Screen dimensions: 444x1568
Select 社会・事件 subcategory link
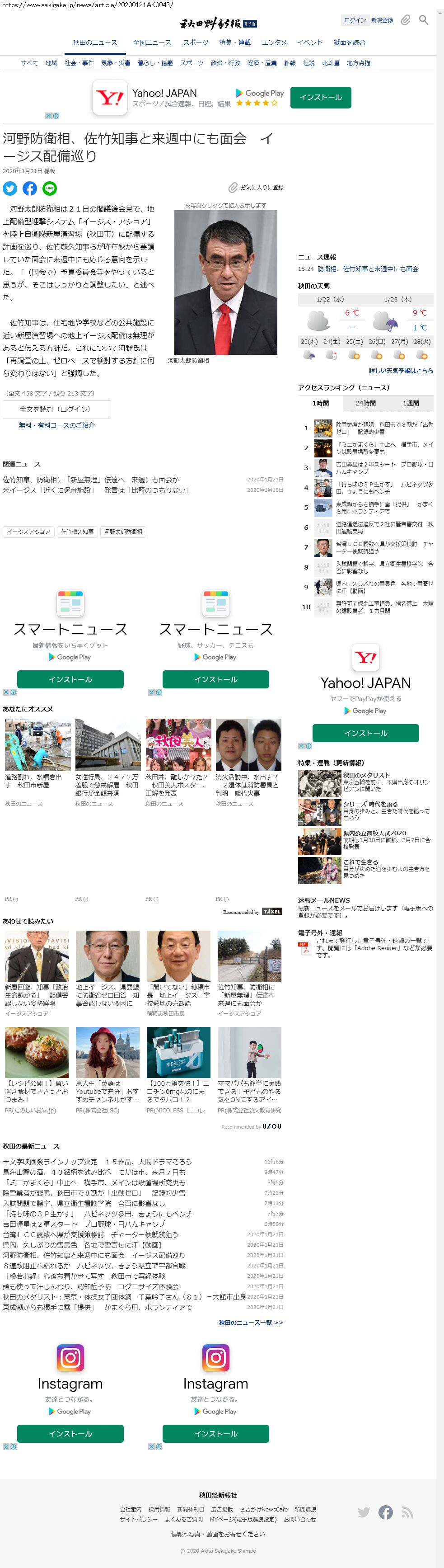(x=79, y=63)
